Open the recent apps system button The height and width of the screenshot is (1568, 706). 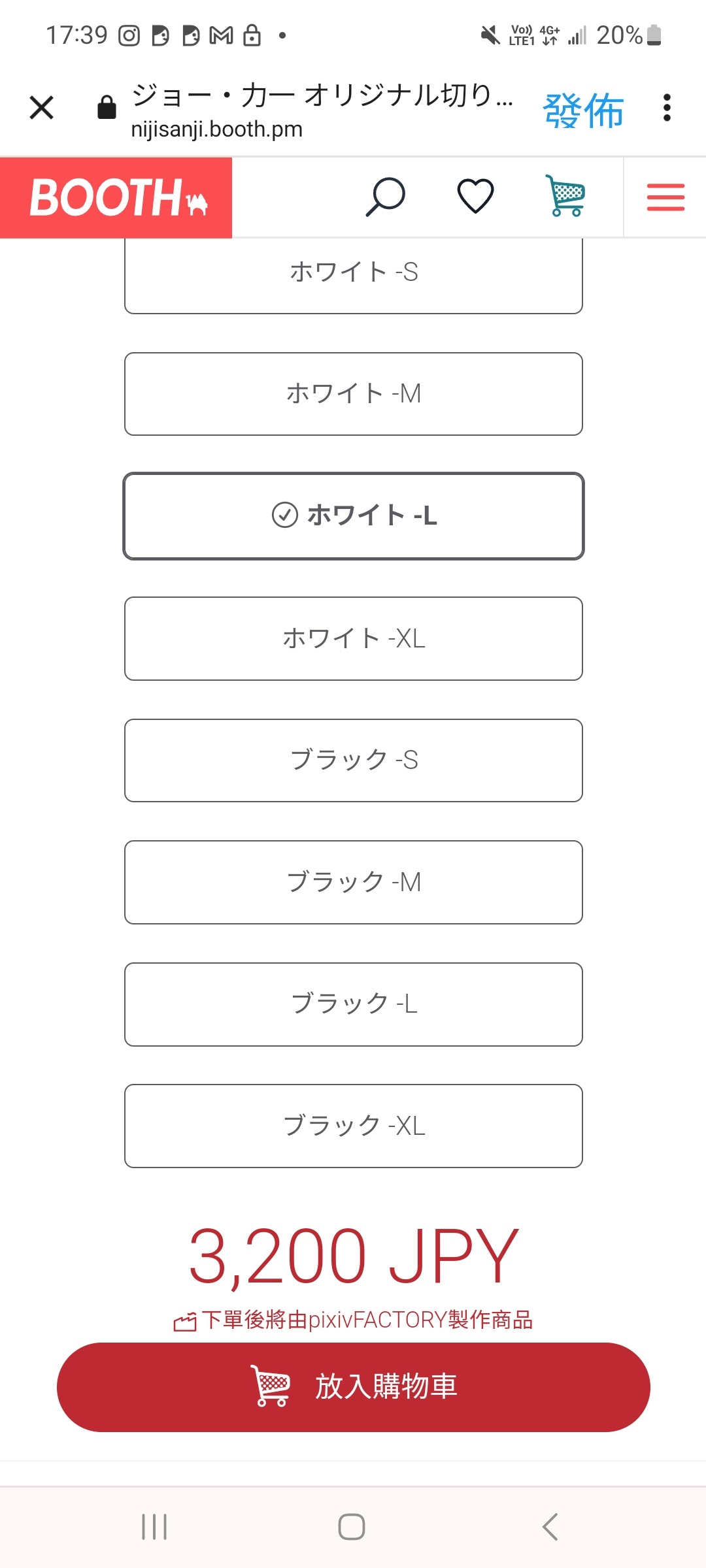[x=154, y=1527]
